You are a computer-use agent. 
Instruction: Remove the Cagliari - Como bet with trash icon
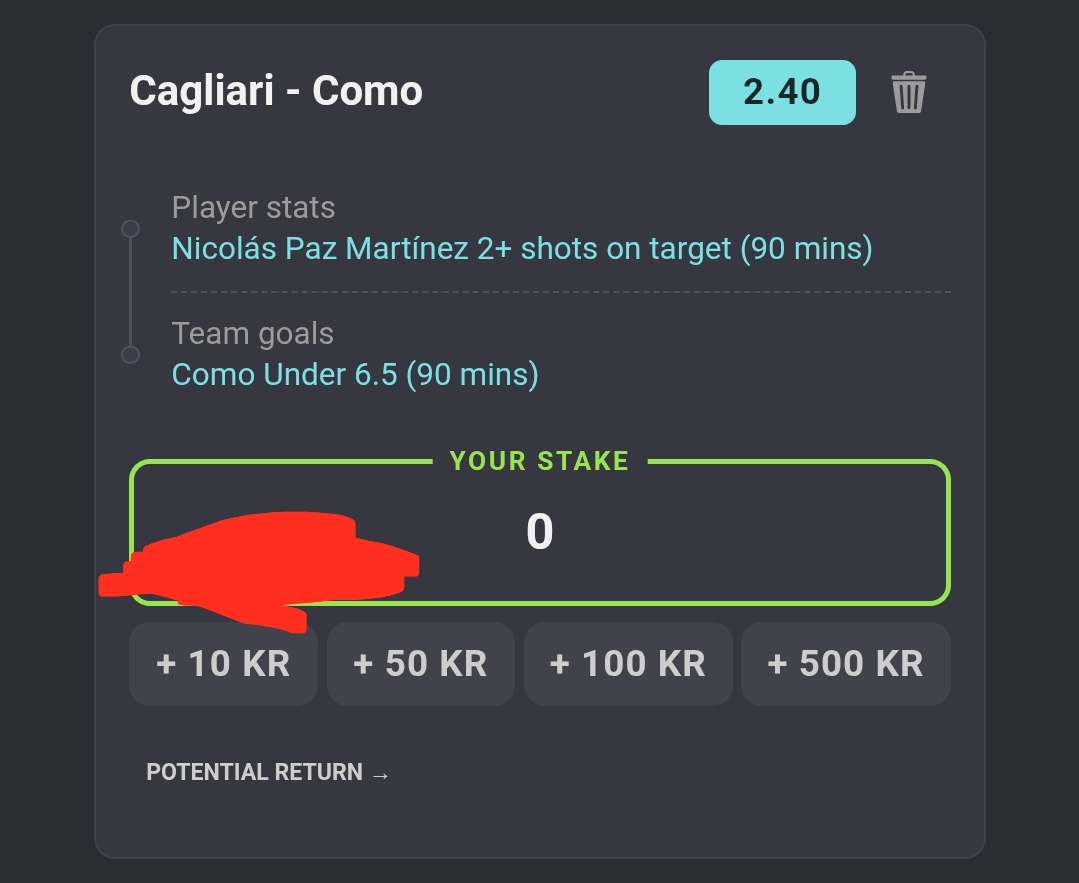pos(908,93)
